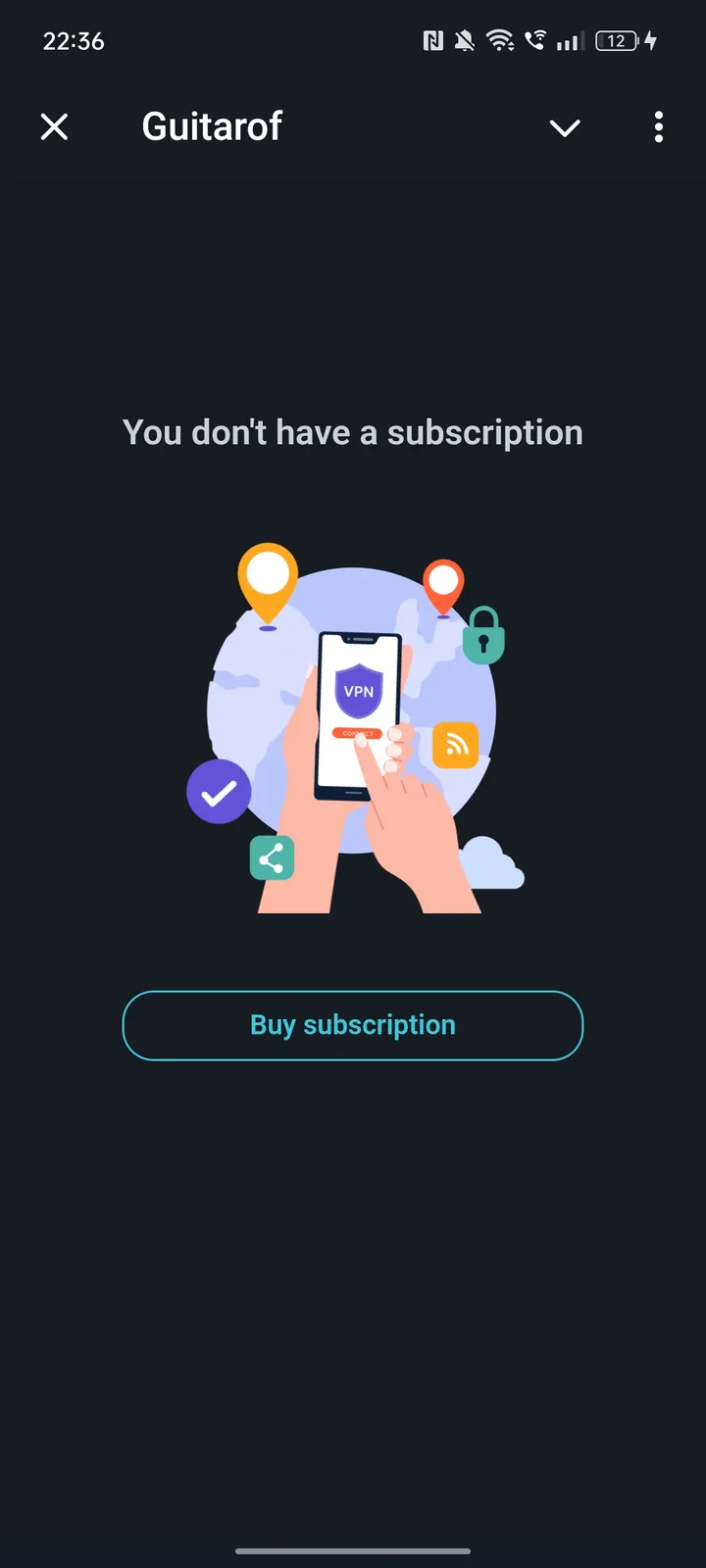Collapse the subscription screen via the down arrow
The height and width of the screenshot is (1568, 706).
coord(565,127)
